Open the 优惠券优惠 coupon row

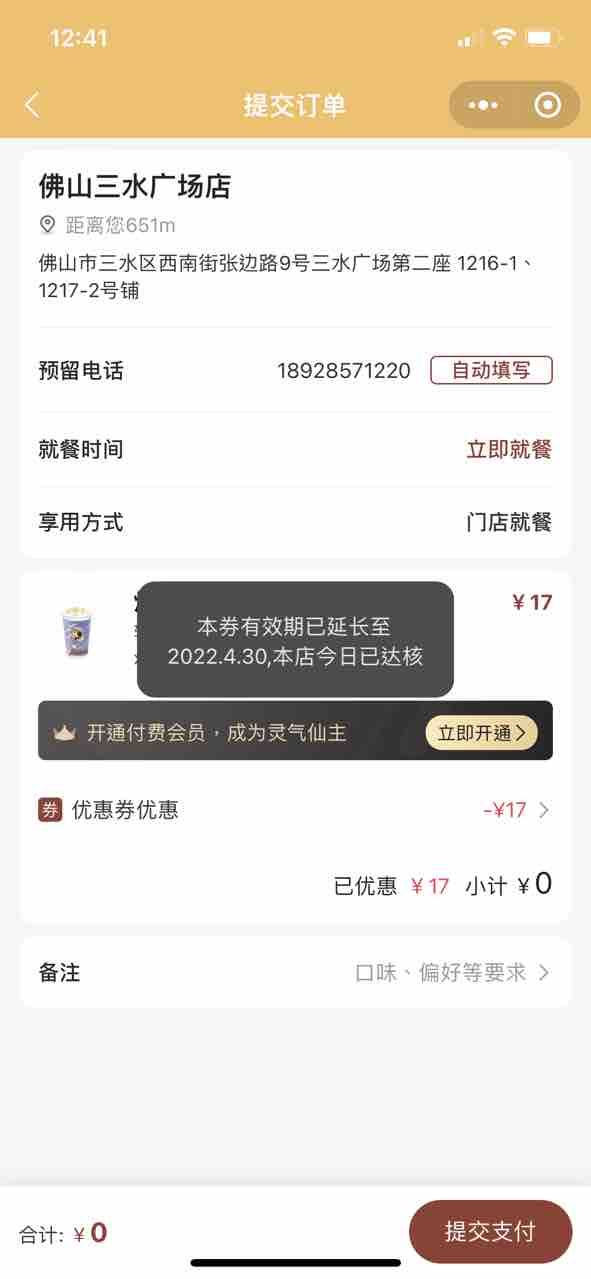[x=295, y=810]
